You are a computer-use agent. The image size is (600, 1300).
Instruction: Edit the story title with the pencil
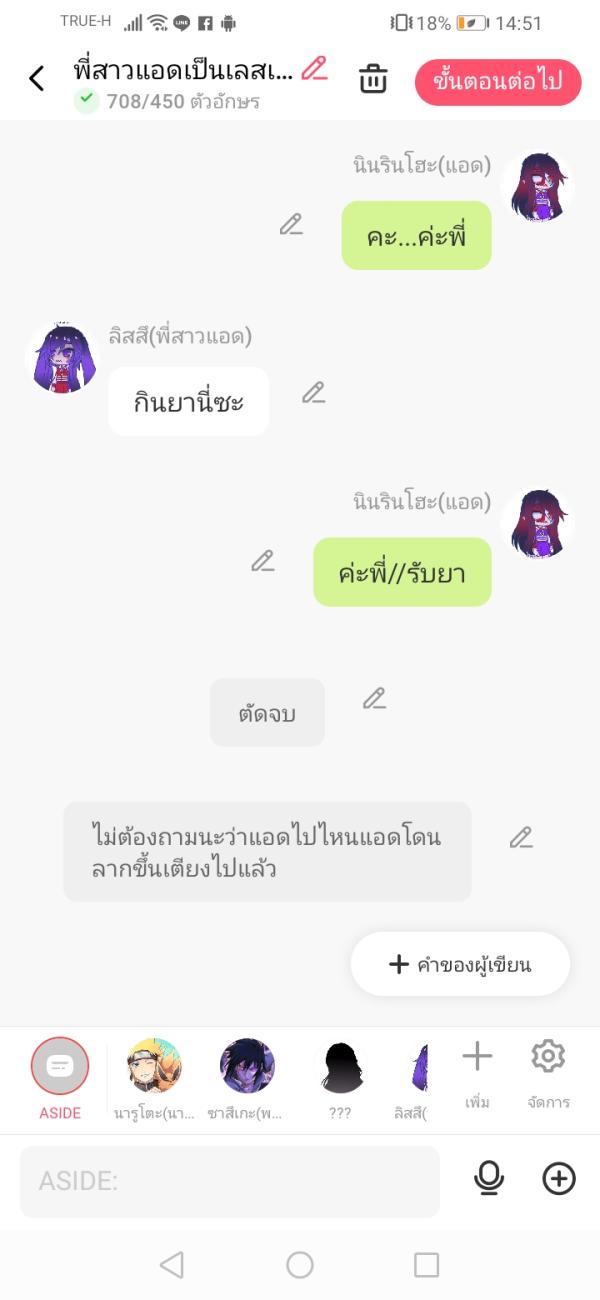point(315,69)
